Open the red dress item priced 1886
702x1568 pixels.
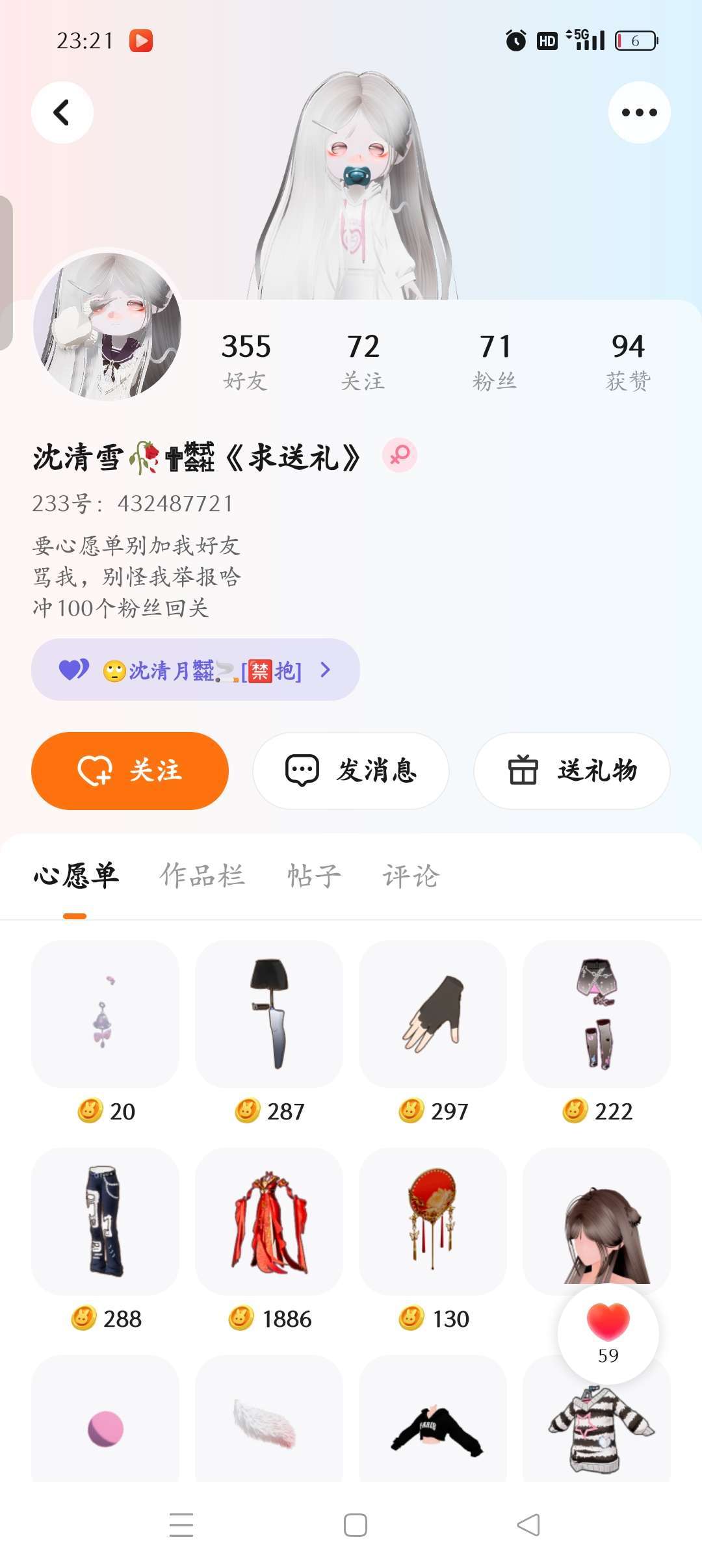coord(269,1222)
